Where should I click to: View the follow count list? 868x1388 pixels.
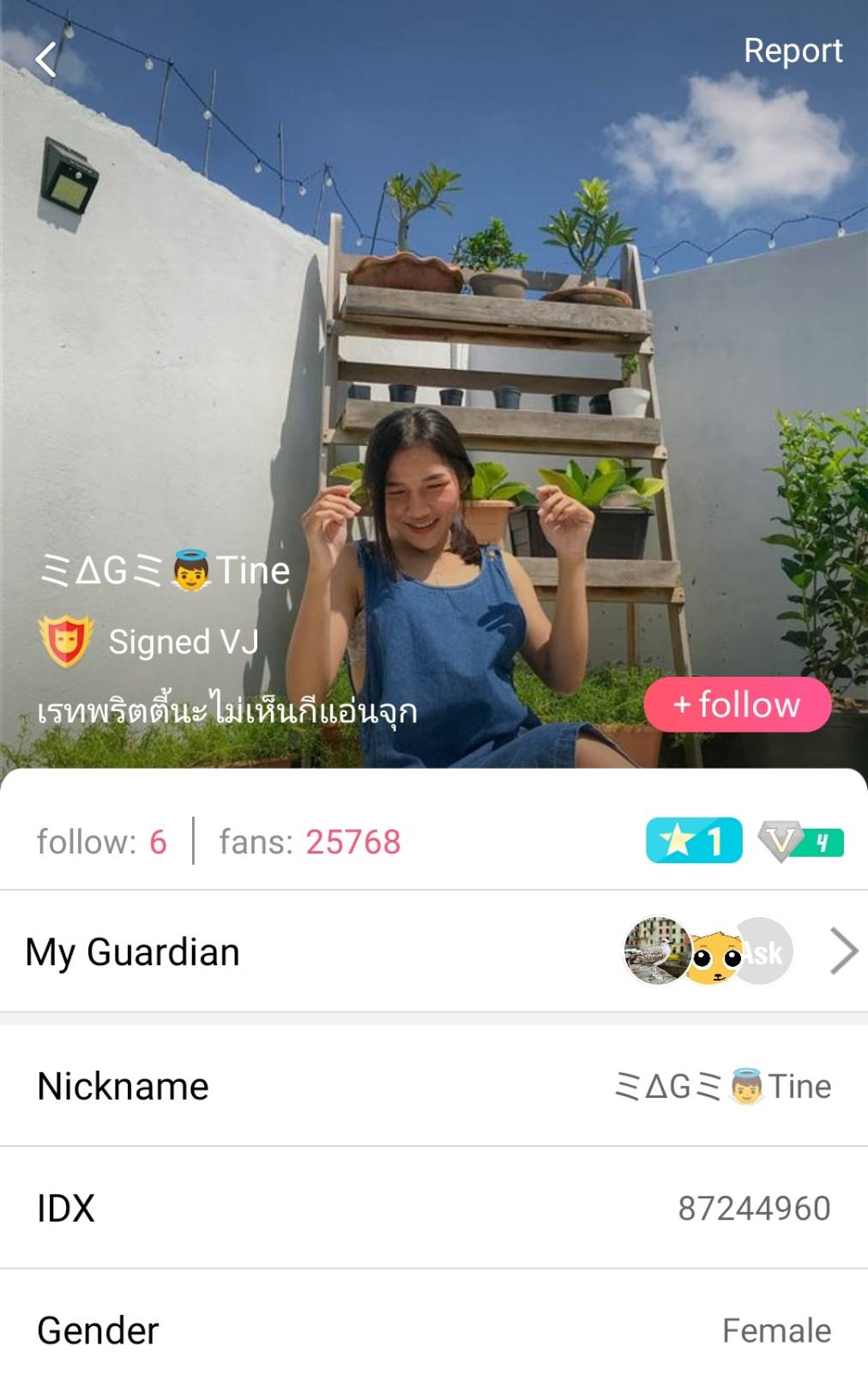point(101,842)
